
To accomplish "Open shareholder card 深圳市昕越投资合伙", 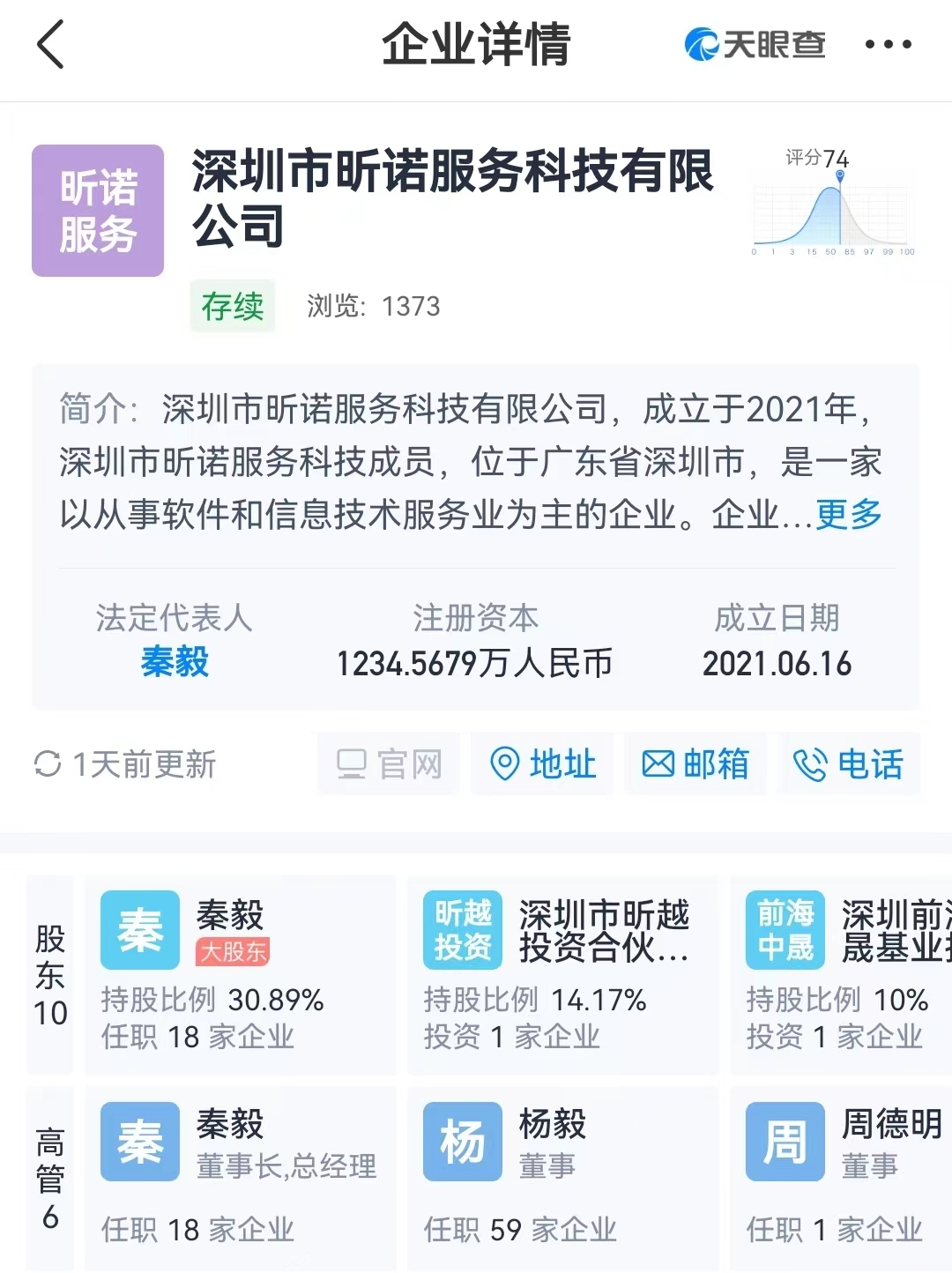I will point(562,974).
